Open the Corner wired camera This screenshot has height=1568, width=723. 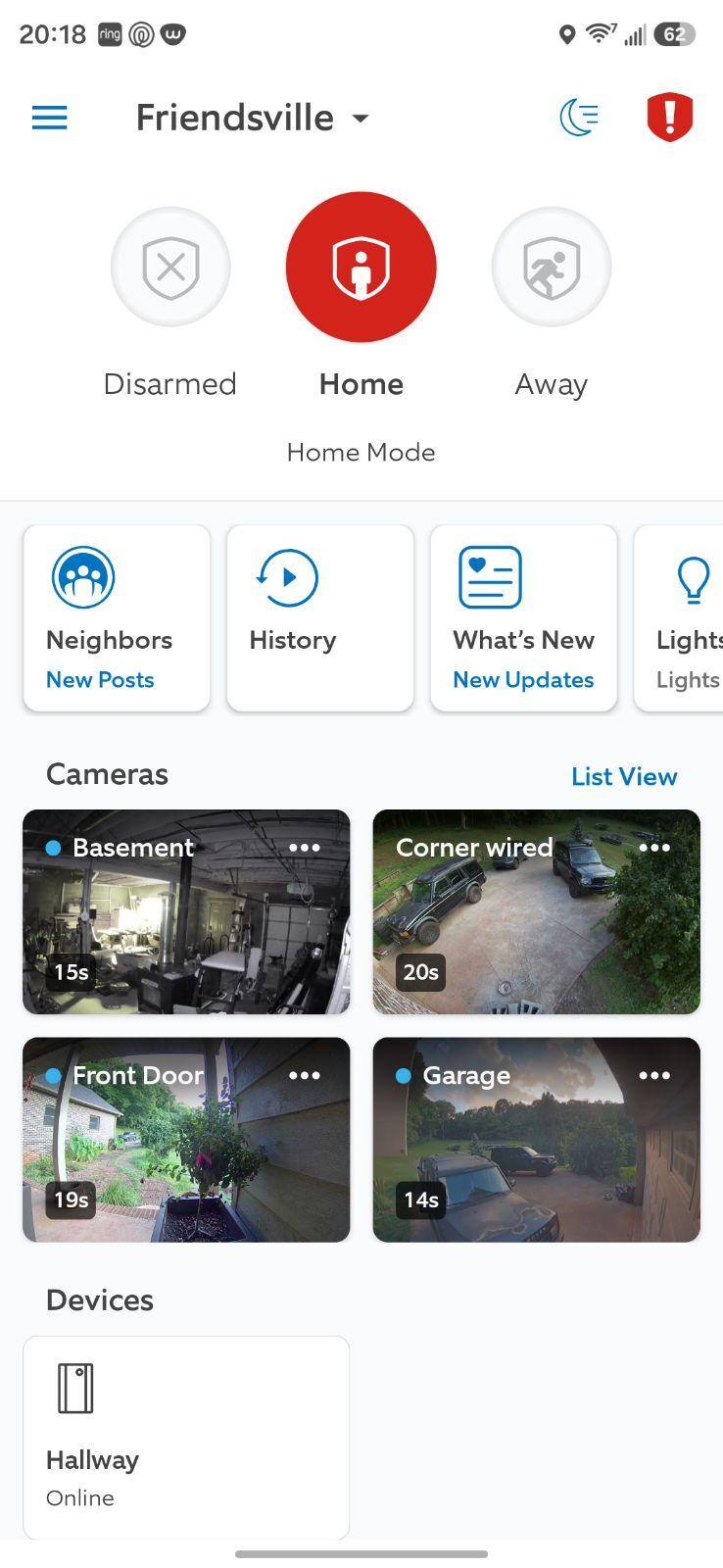click(x=537, y=911)
